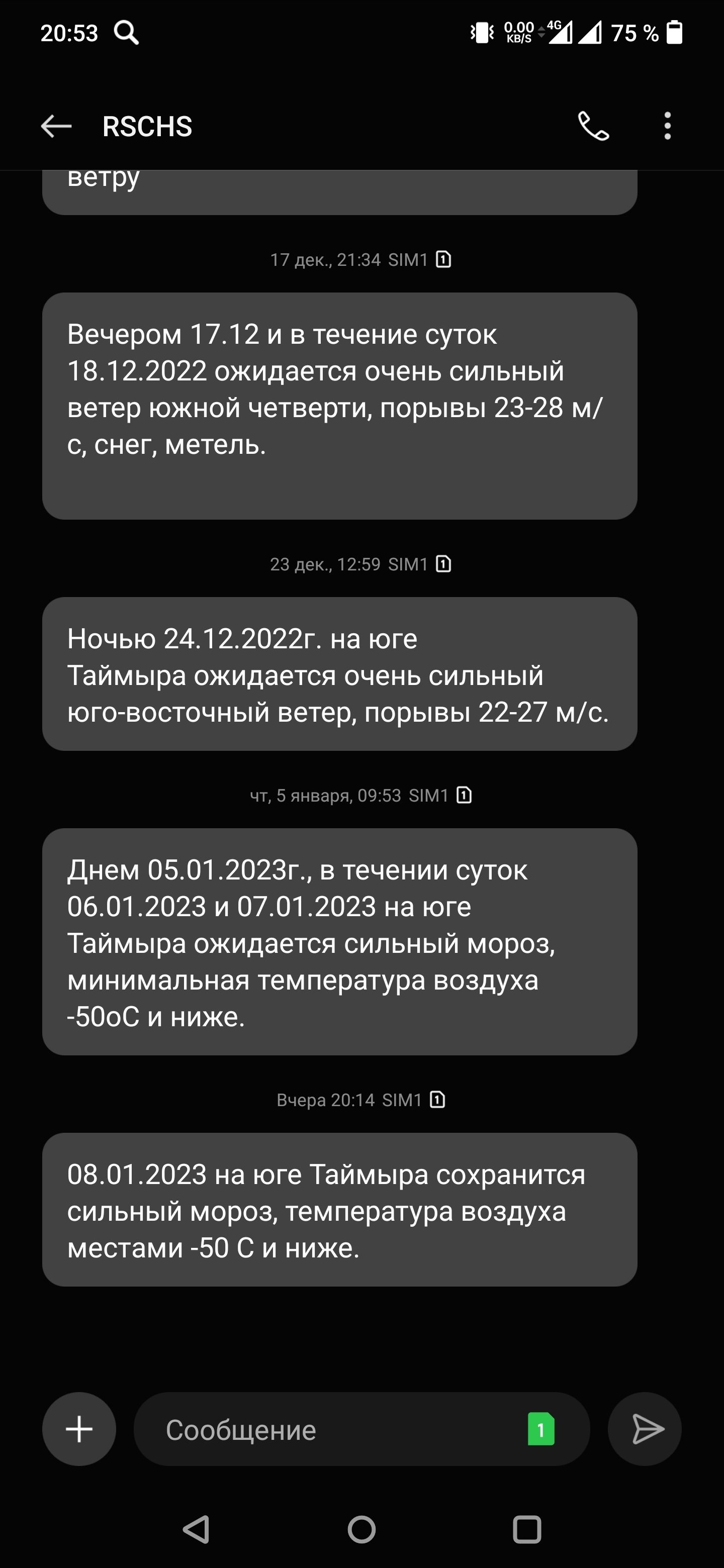Call the RSCHS contact
Image resolution: width=724 pixels, height=1568 pixels.
pyautogui.click(x=593, y=127)
